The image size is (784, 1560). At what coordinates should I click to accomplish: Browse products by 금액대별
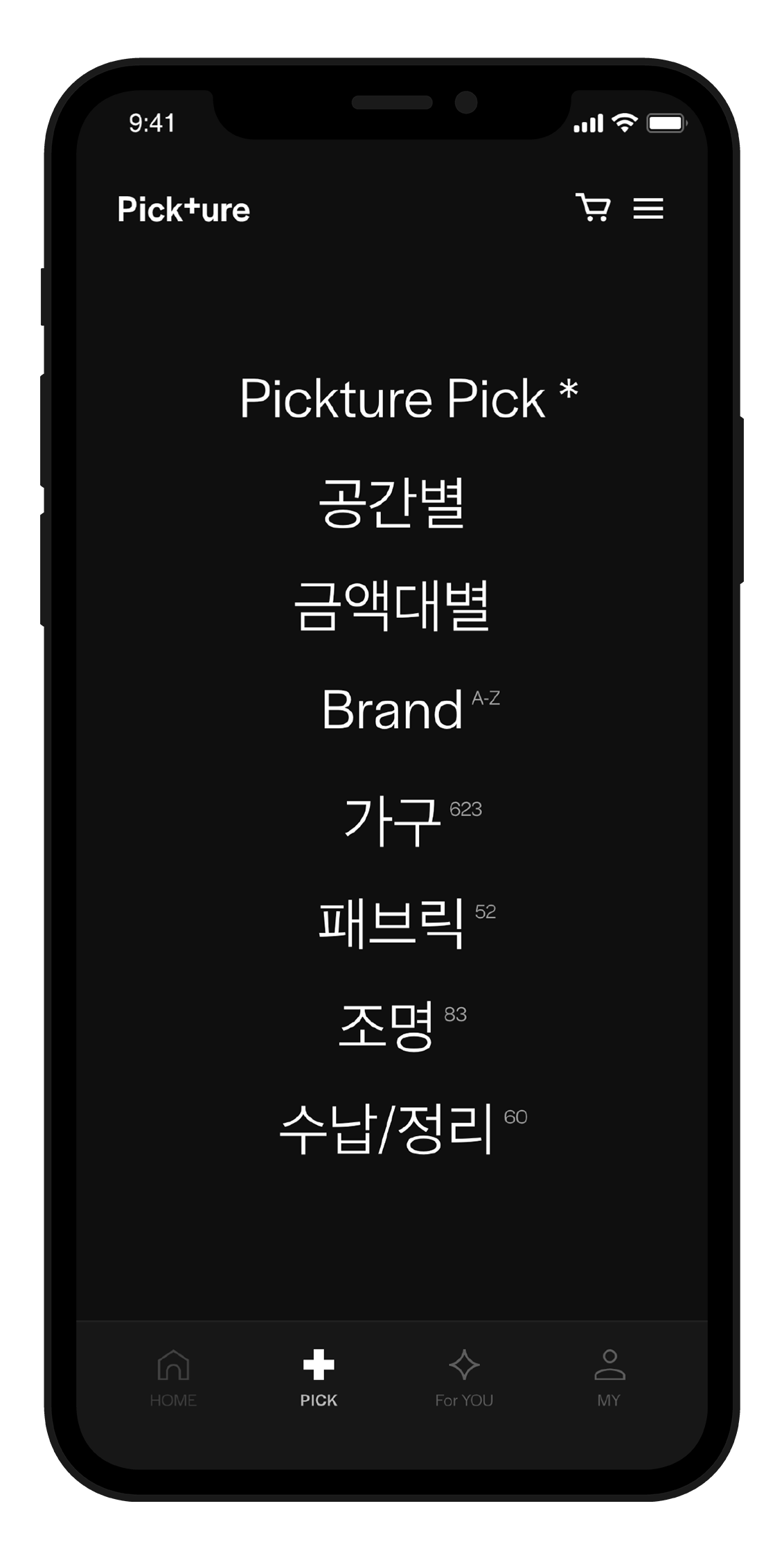tap(392, 606)
